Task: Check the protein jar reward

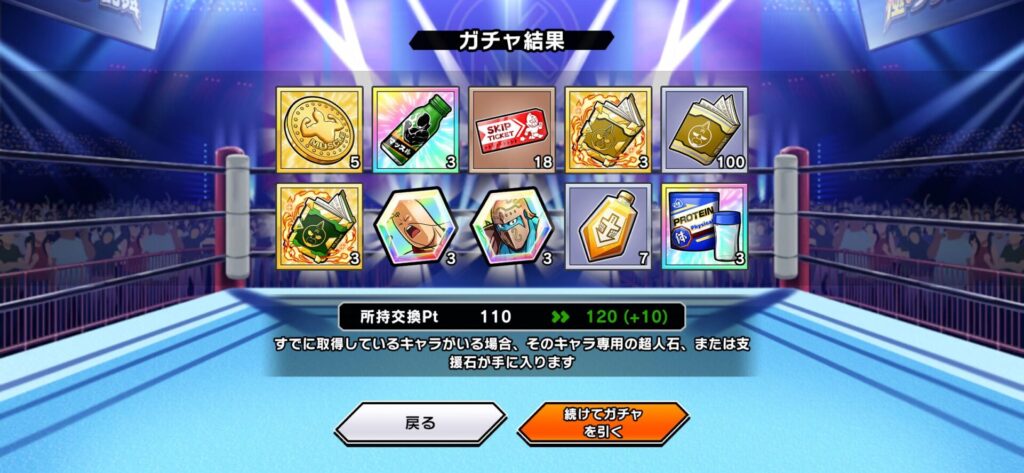Action: pyautogui.click(x=705, y=226)
